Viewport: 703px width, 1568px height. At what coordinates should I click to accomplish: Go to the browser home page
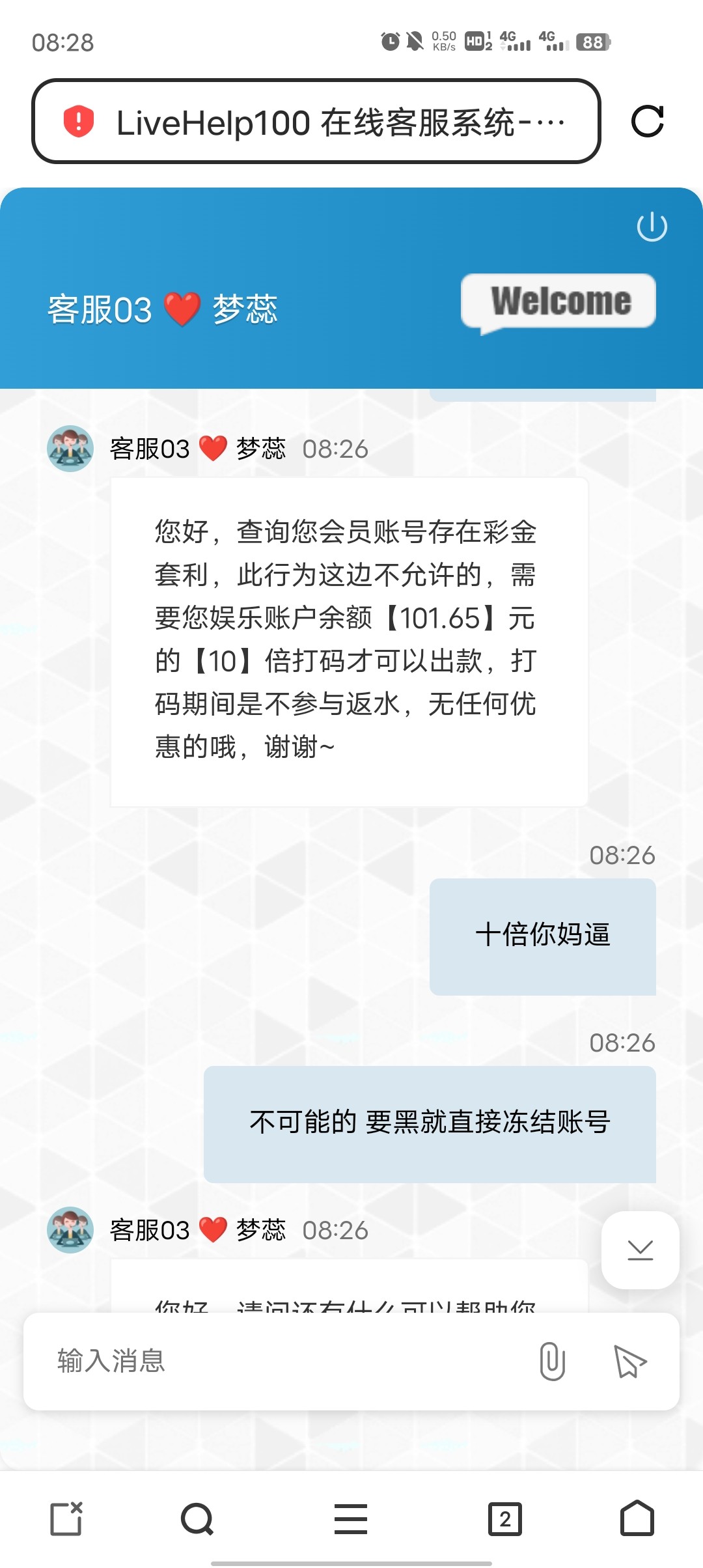pos(637,1519)
